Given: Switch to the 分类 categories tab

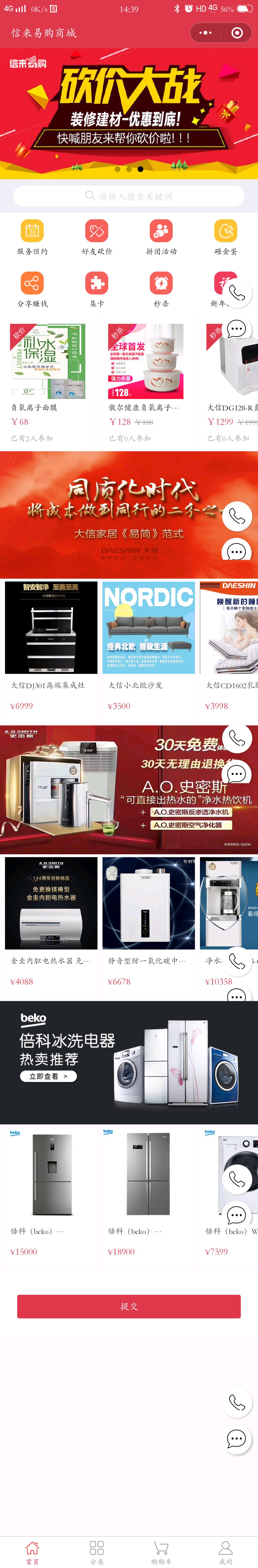Looking at the screenshot, I should [x=96, y=1552].
